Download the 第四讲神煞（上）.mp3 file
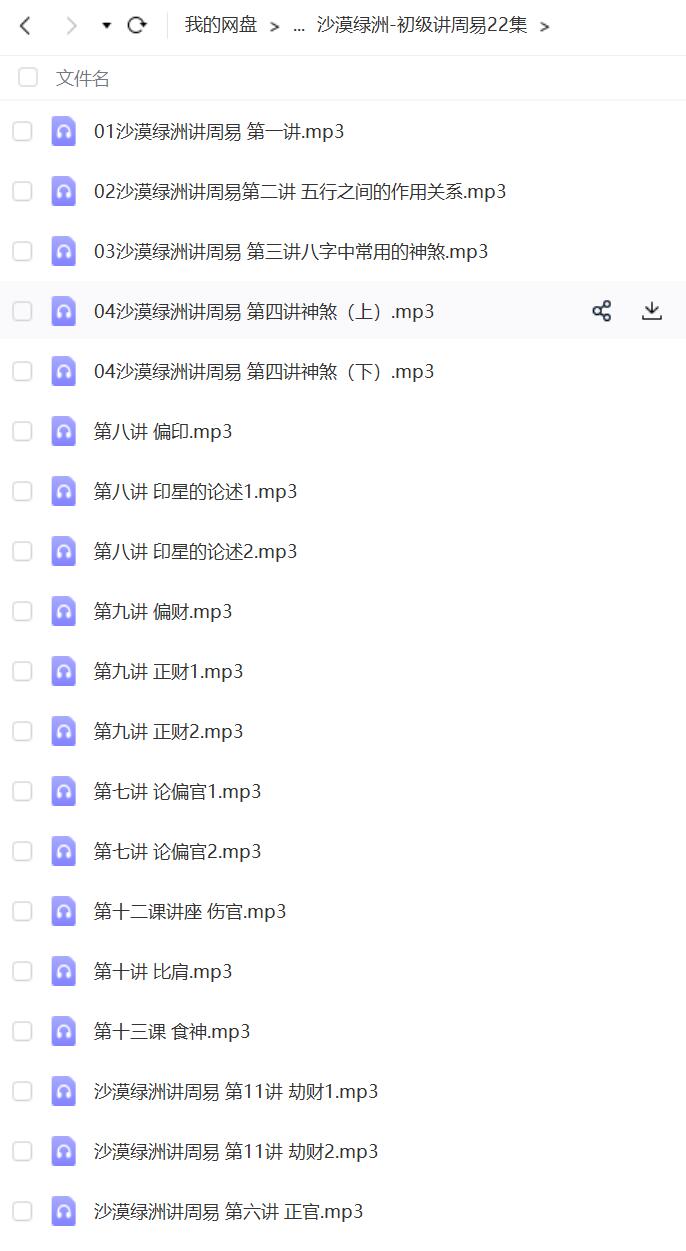Viewport: 686px width, 1251px height. [652, 311]
